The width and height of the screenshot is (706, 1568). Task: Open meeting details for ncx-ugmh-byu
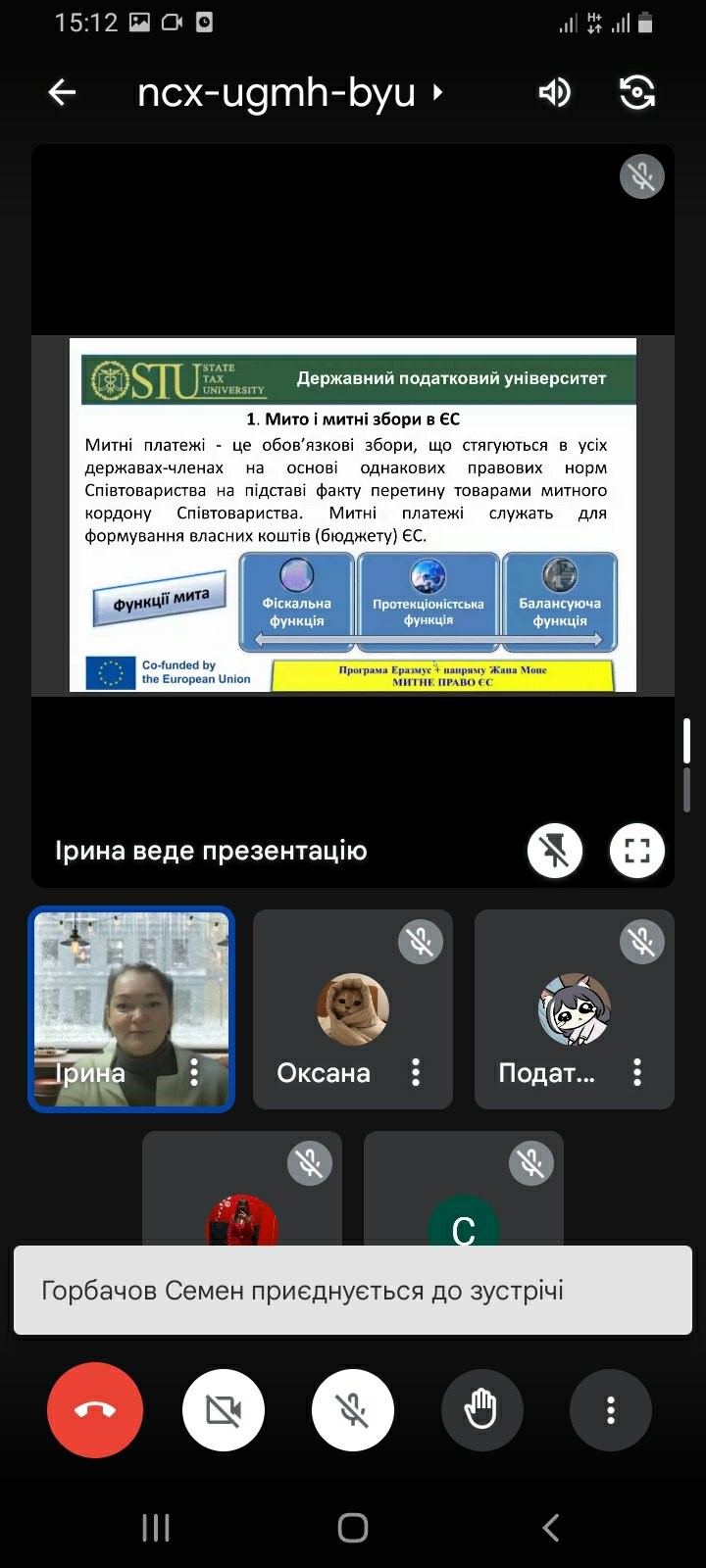coord(290,93)
